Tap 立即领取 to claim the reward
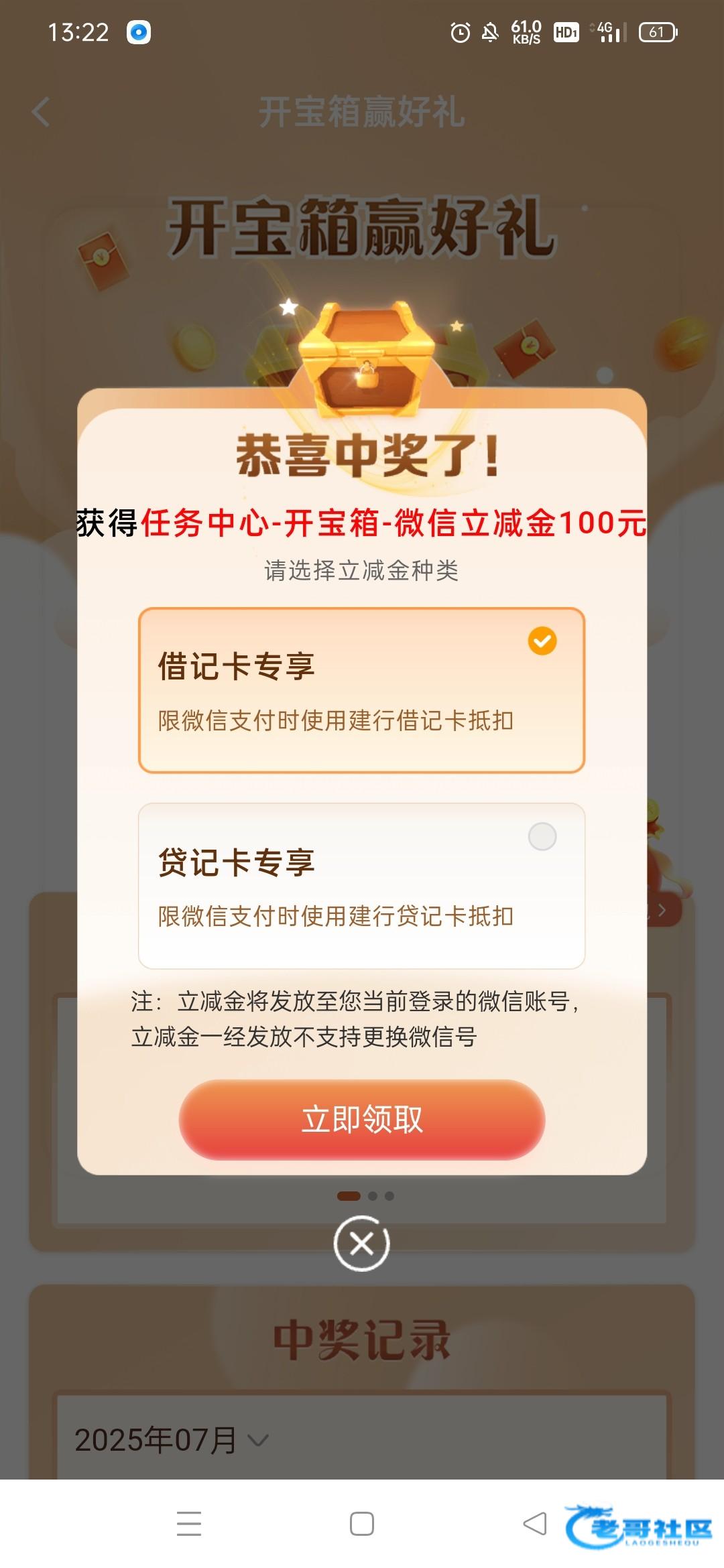Screen dimensions: 724x1568 [x=361, y=1119]
